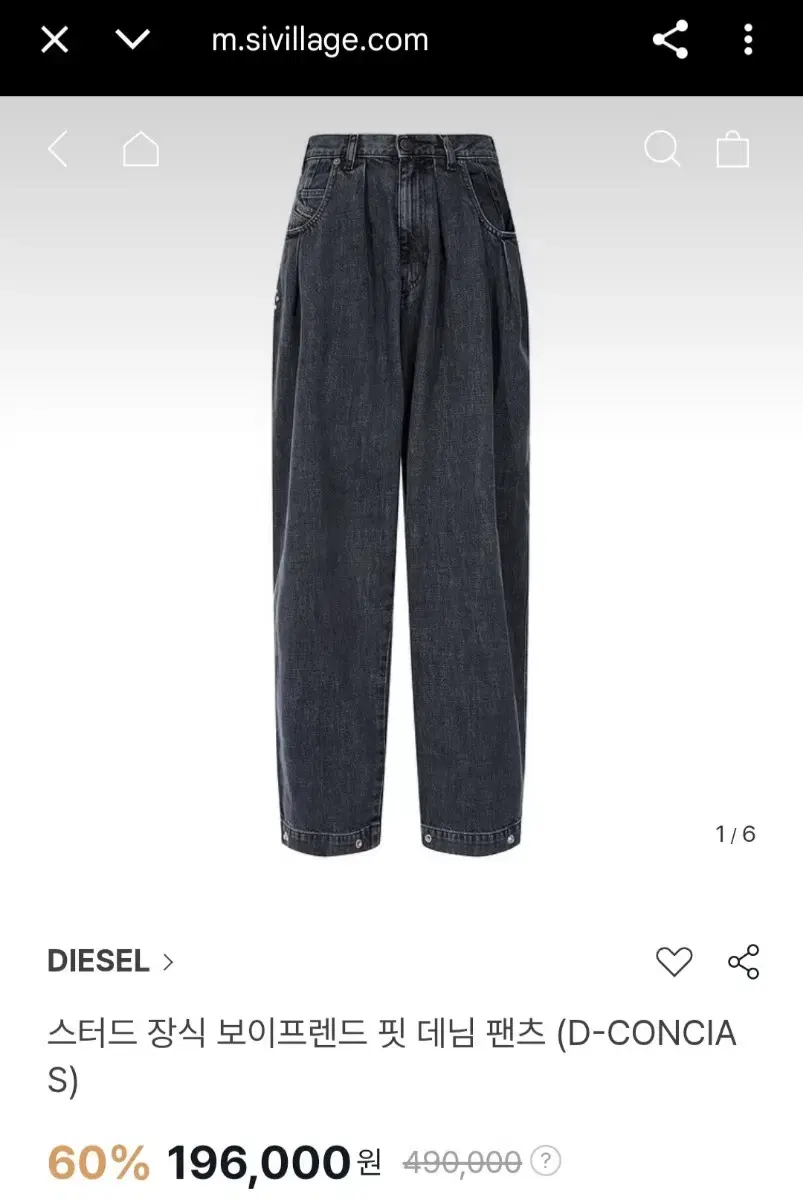View the 490,000 won original price
Image resolution: width=803 pixels, height=1200 pixels.
464,1164
